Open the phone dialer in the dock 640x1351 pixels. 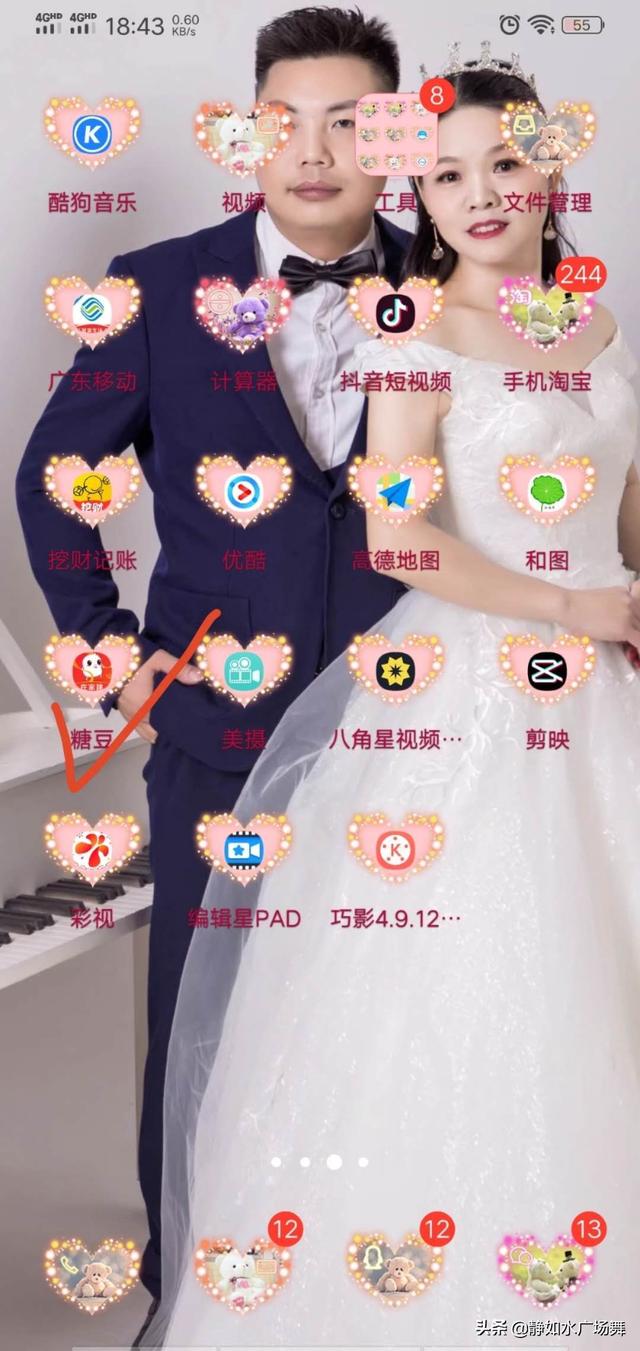92,1274
